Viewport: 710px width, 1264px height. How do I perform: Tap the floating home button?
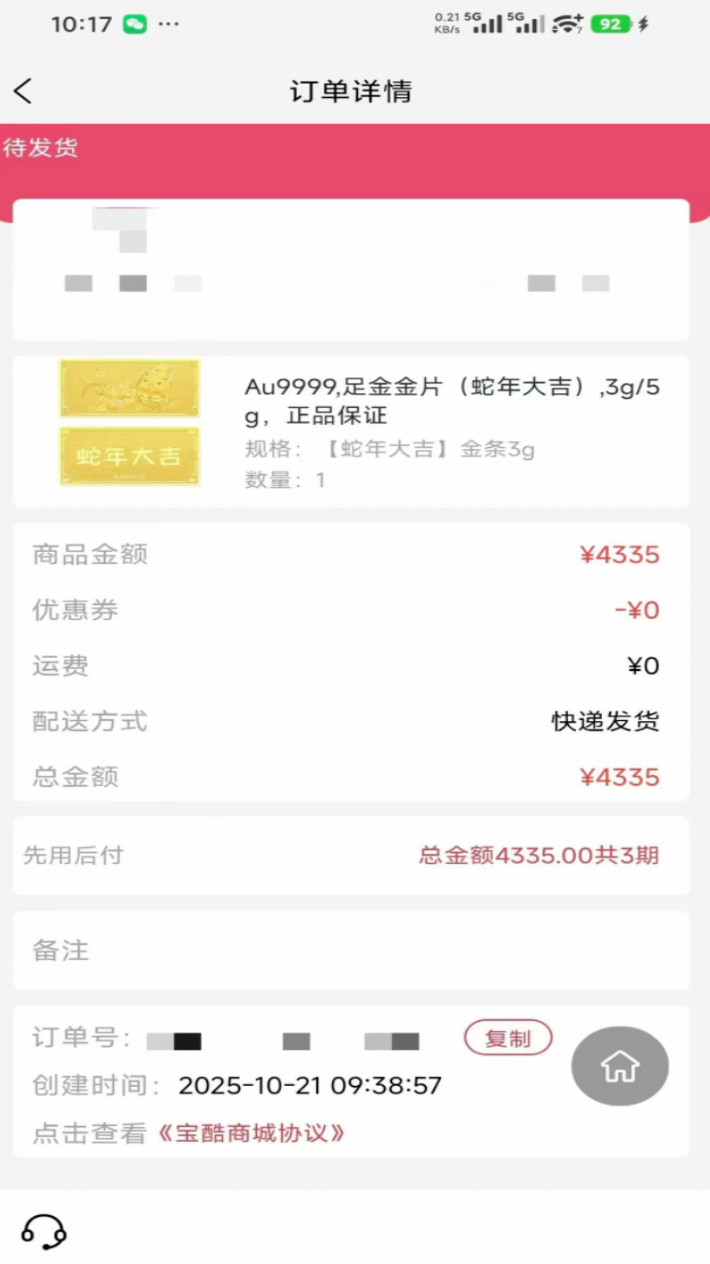click(x=620, y=1066)
